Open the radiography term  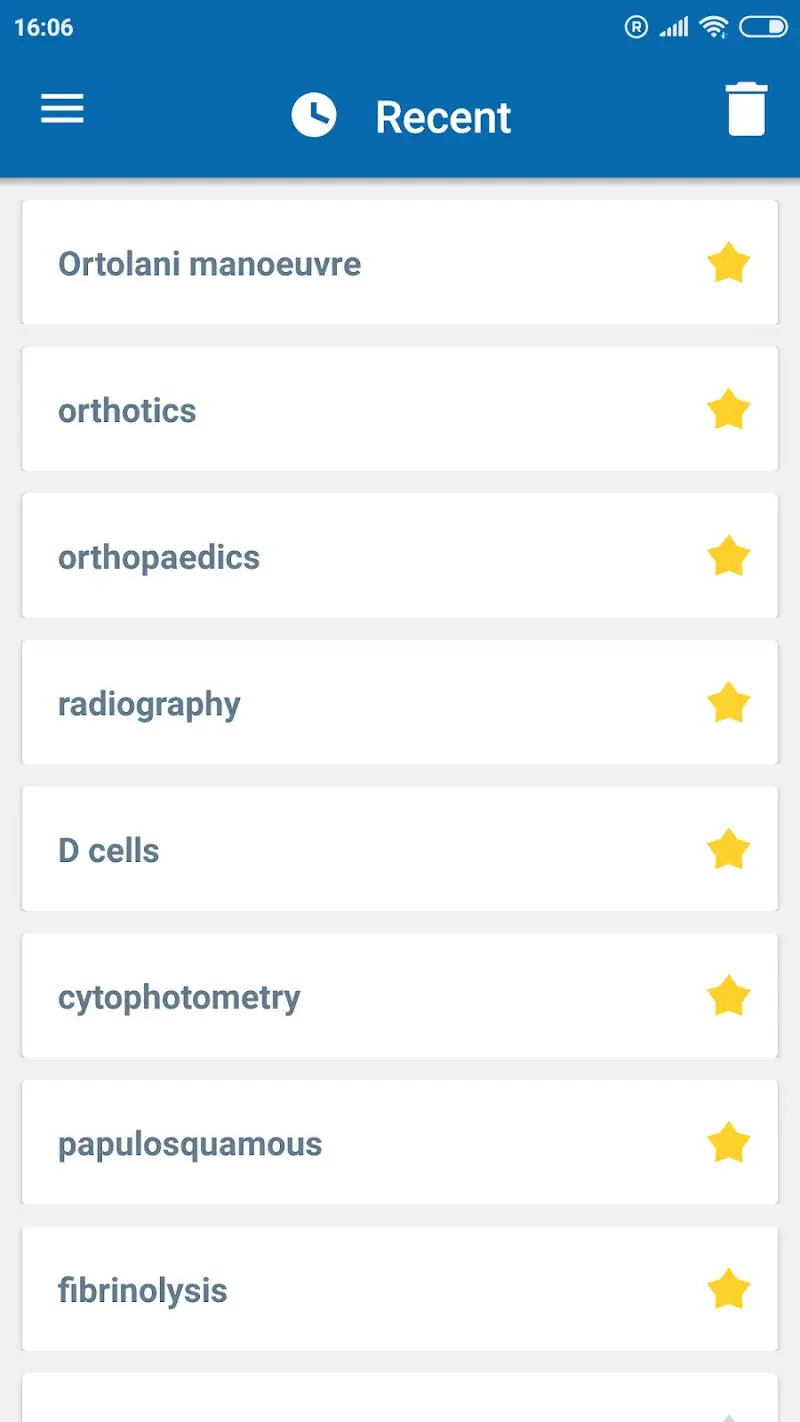[300, 702]
